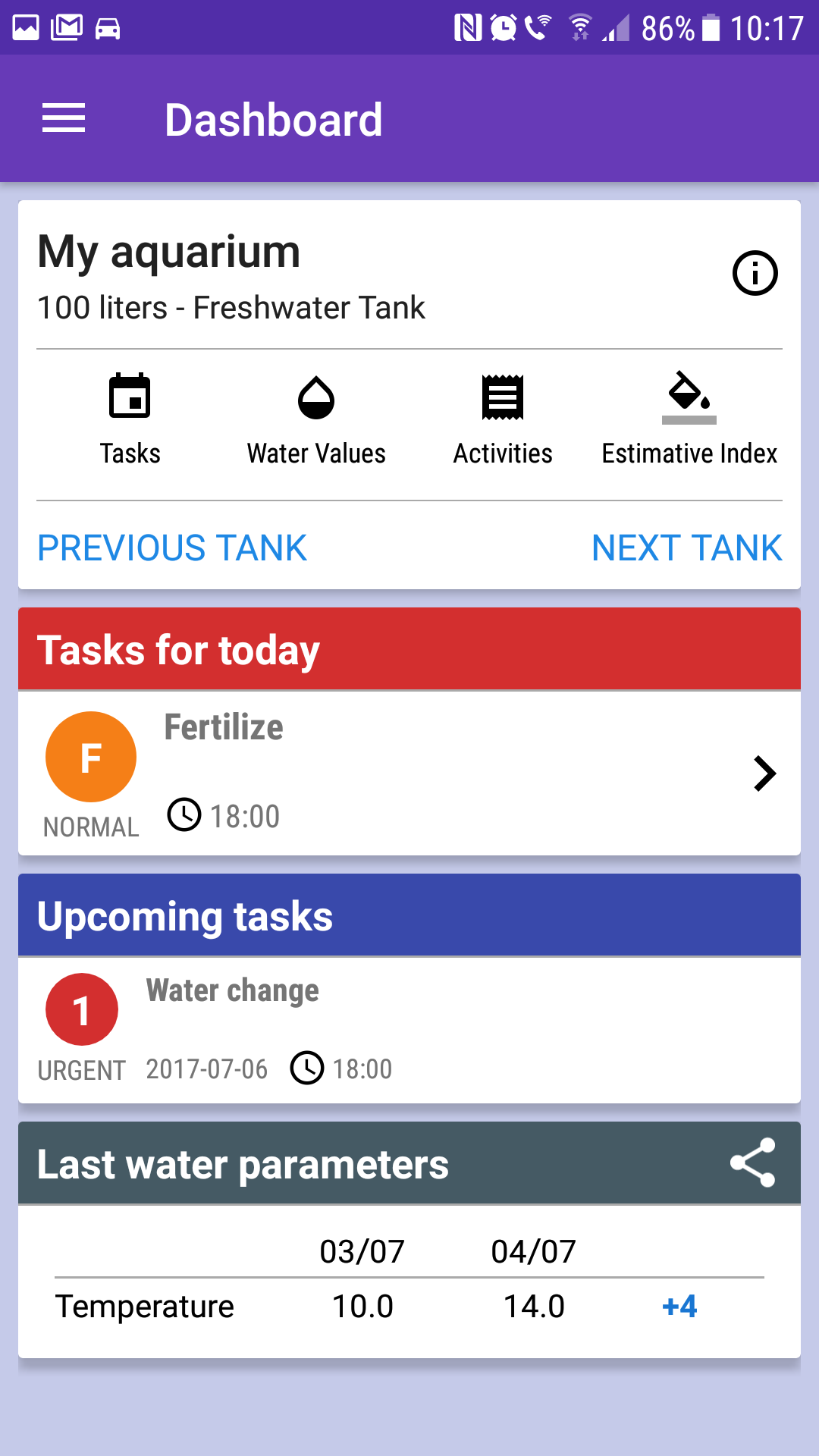
Task: Open the navigation drawer menu
Action: click(x=64, y=118)
